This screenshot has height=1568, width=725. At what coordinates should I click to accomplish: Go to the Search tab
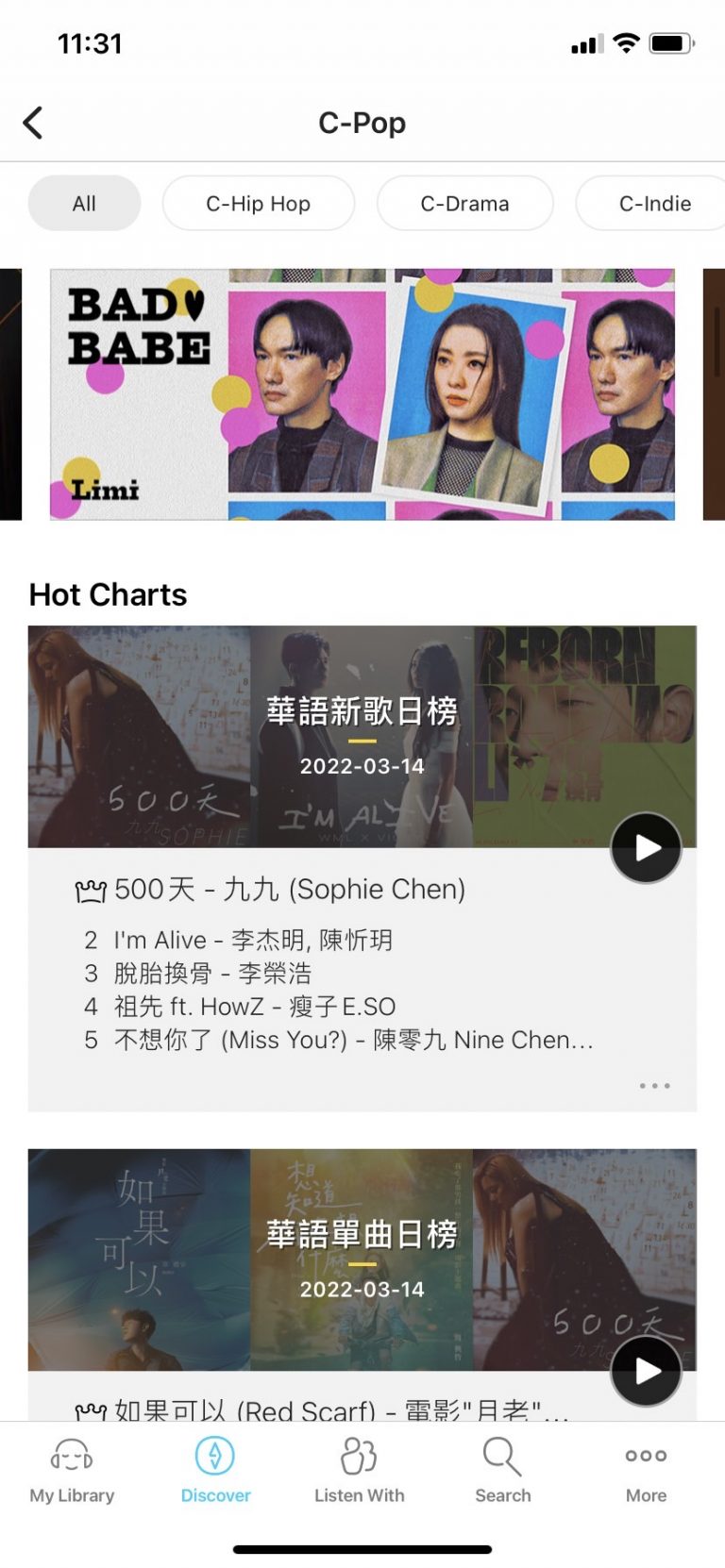[502, 1472]
